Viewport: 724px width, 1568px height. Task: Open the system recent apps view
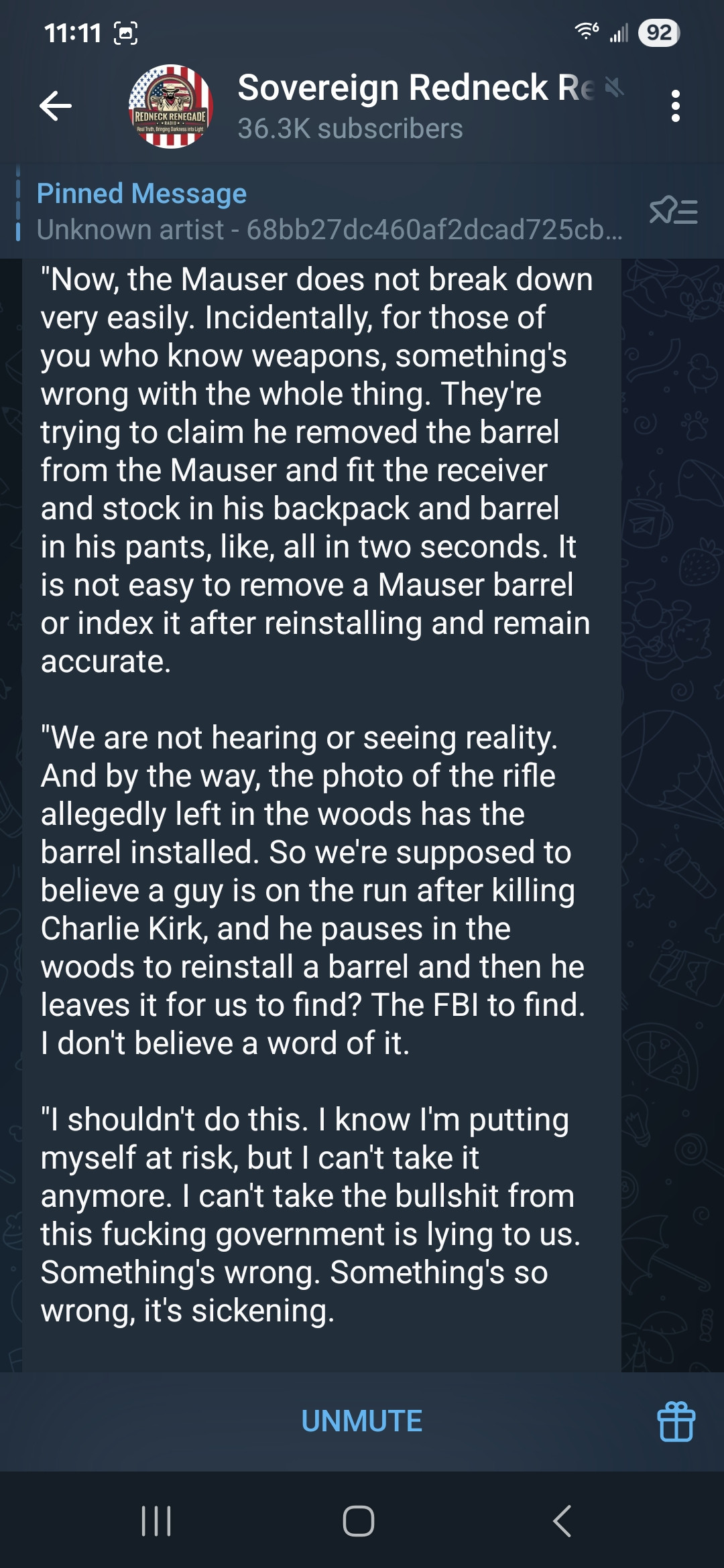(x=157, y=1520)
